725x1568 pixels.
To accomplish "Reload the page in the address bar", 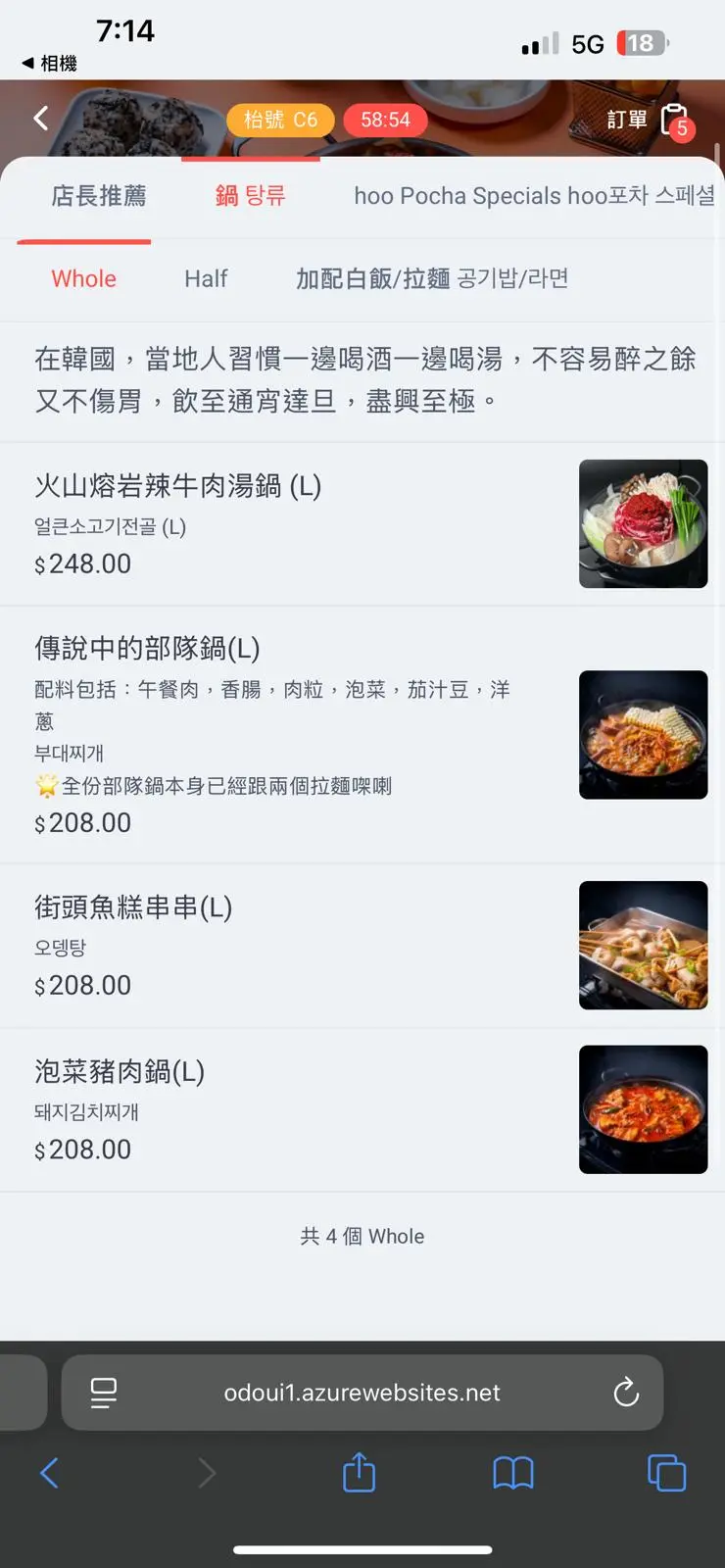I will pos(626,1393).
